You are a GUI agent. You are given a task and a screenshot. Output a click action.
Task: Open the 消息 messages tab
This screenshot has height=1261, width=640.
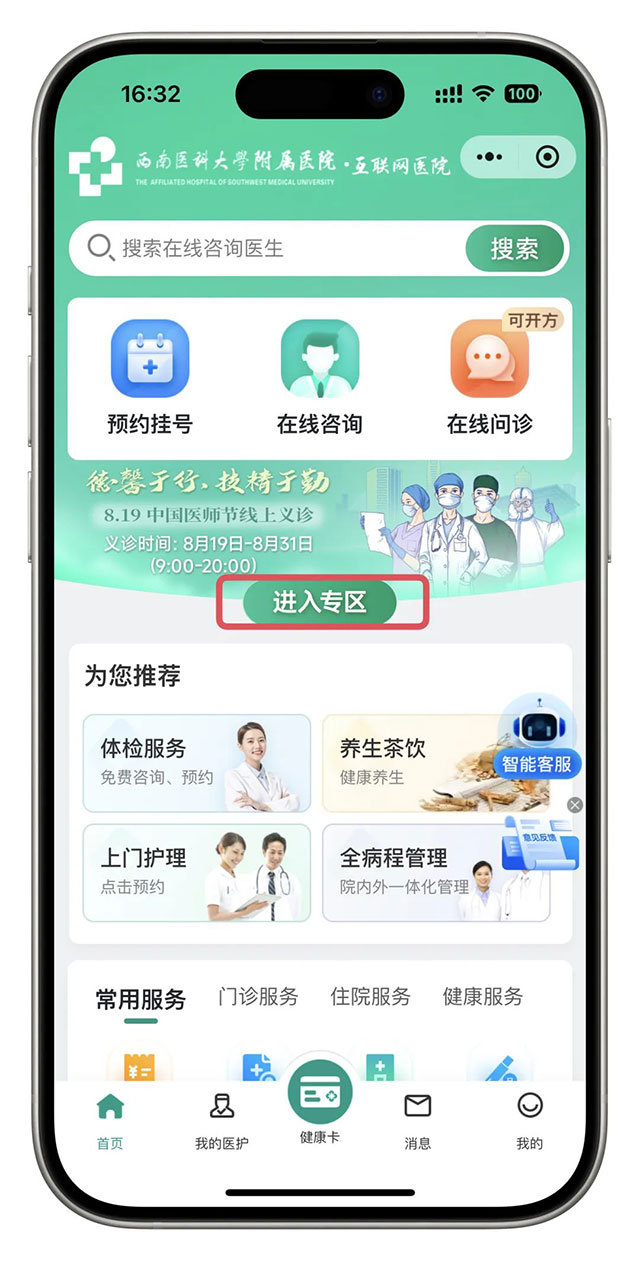click(x=417, y=1120)
